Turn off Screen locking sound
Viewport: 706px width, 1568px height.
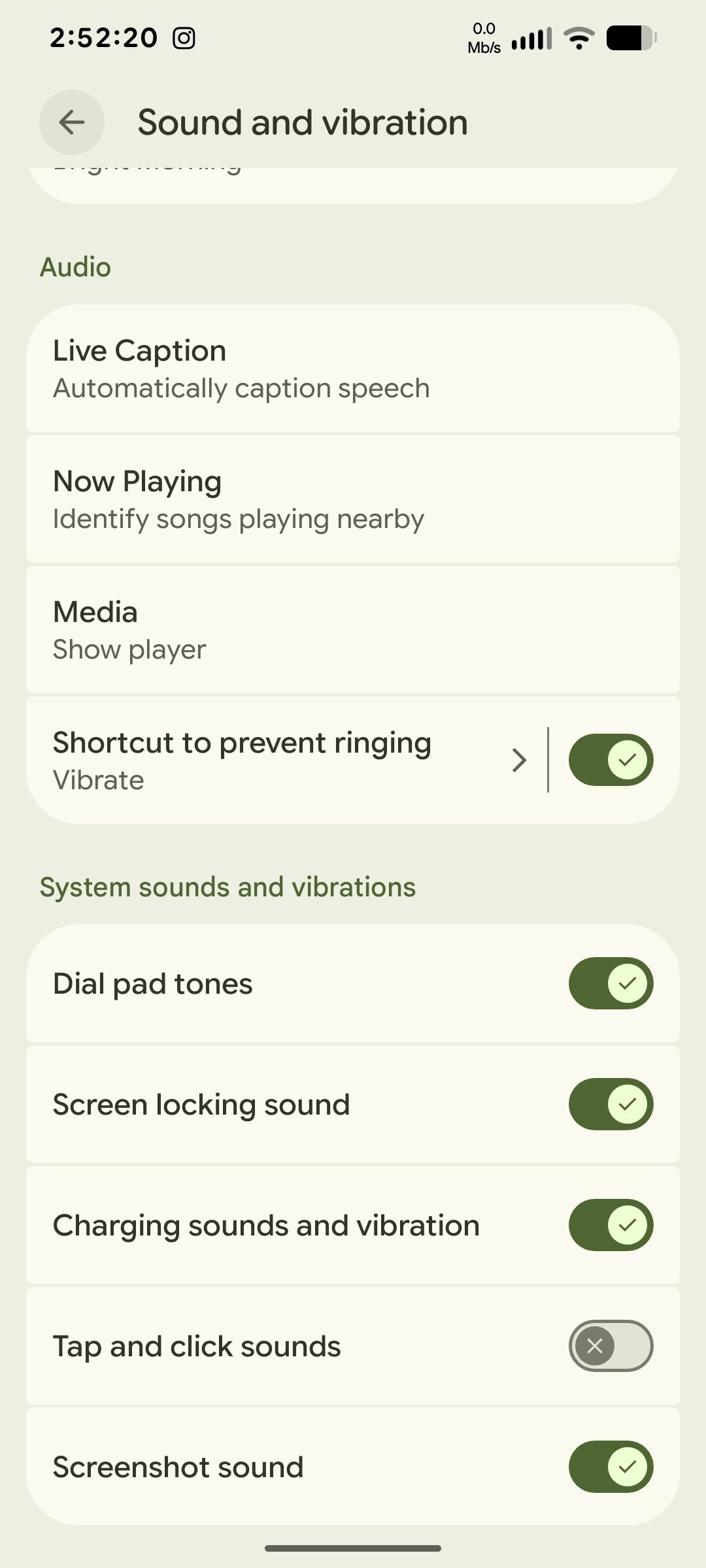(x=611, y=1104)
